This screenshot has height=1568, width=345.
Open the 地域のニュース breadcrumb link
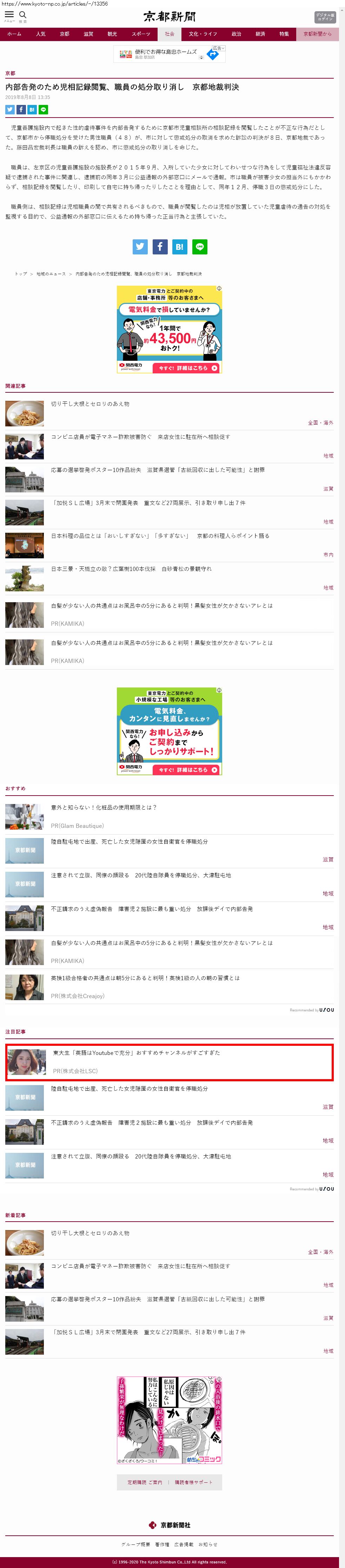point(51,274)
